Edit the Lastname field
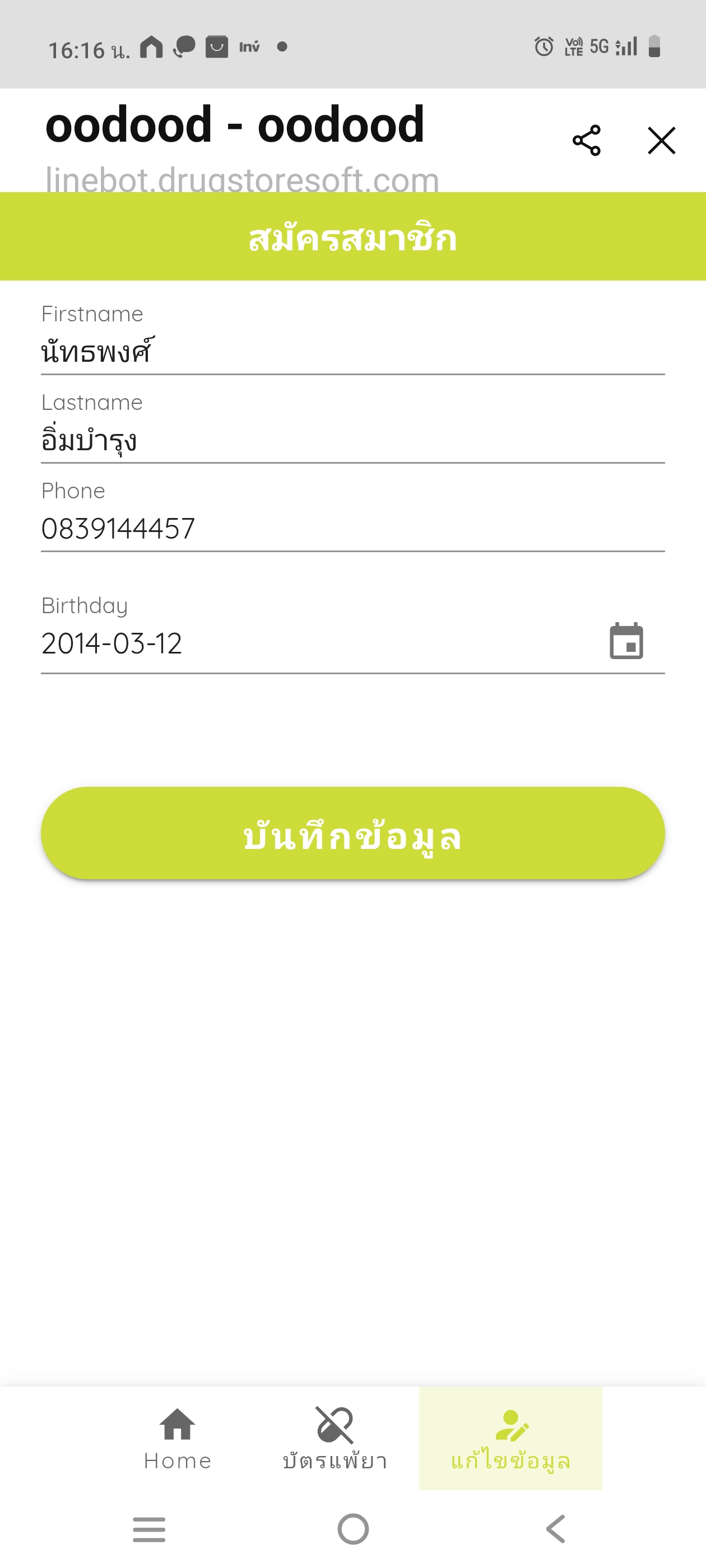The height and width of the screenshot is (1568, 706). click(352, 441)
